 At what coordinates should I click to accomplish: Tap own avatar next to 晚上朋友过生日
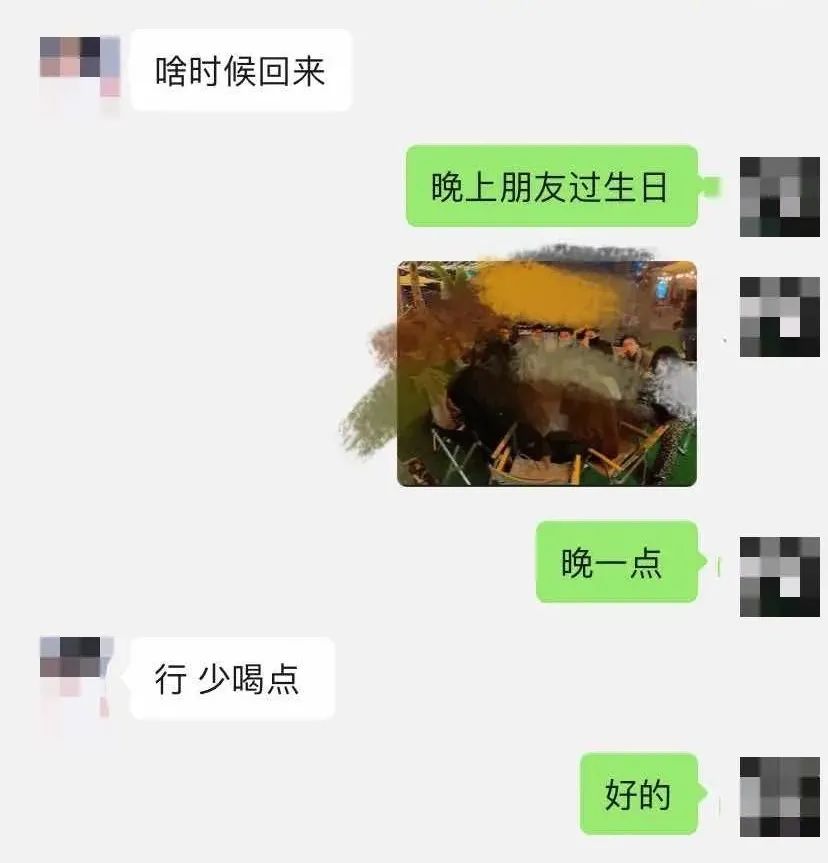779,196
